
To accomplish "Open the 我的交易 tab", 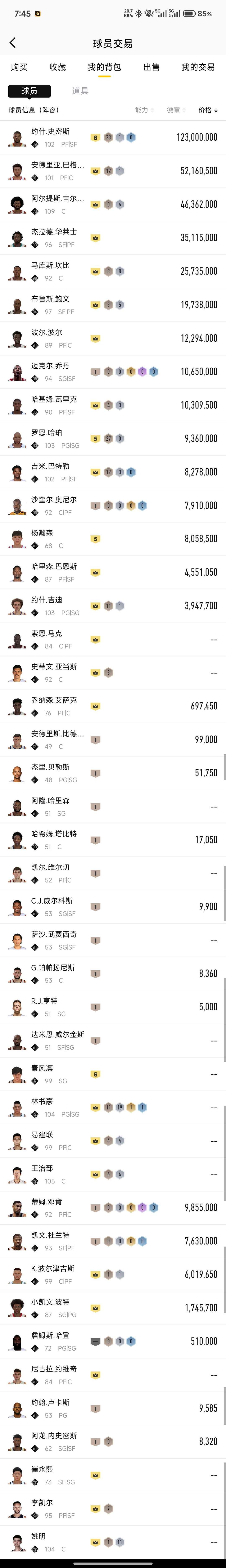I will 198,67.
